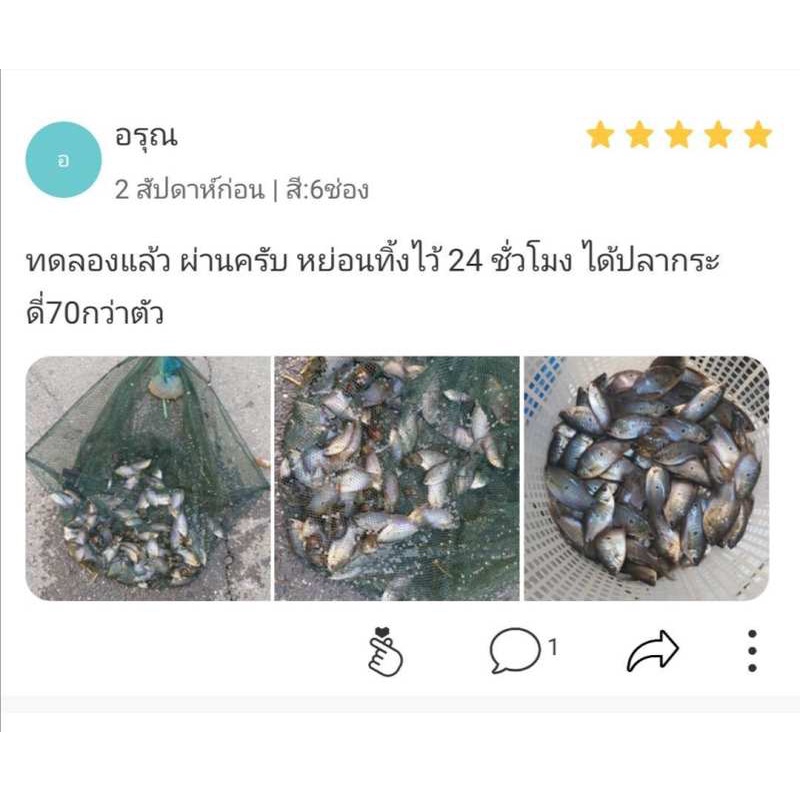Like อรุณ's review with the heart icon
800x800 pixels.
pyautogui.click(x=386, y=652)
